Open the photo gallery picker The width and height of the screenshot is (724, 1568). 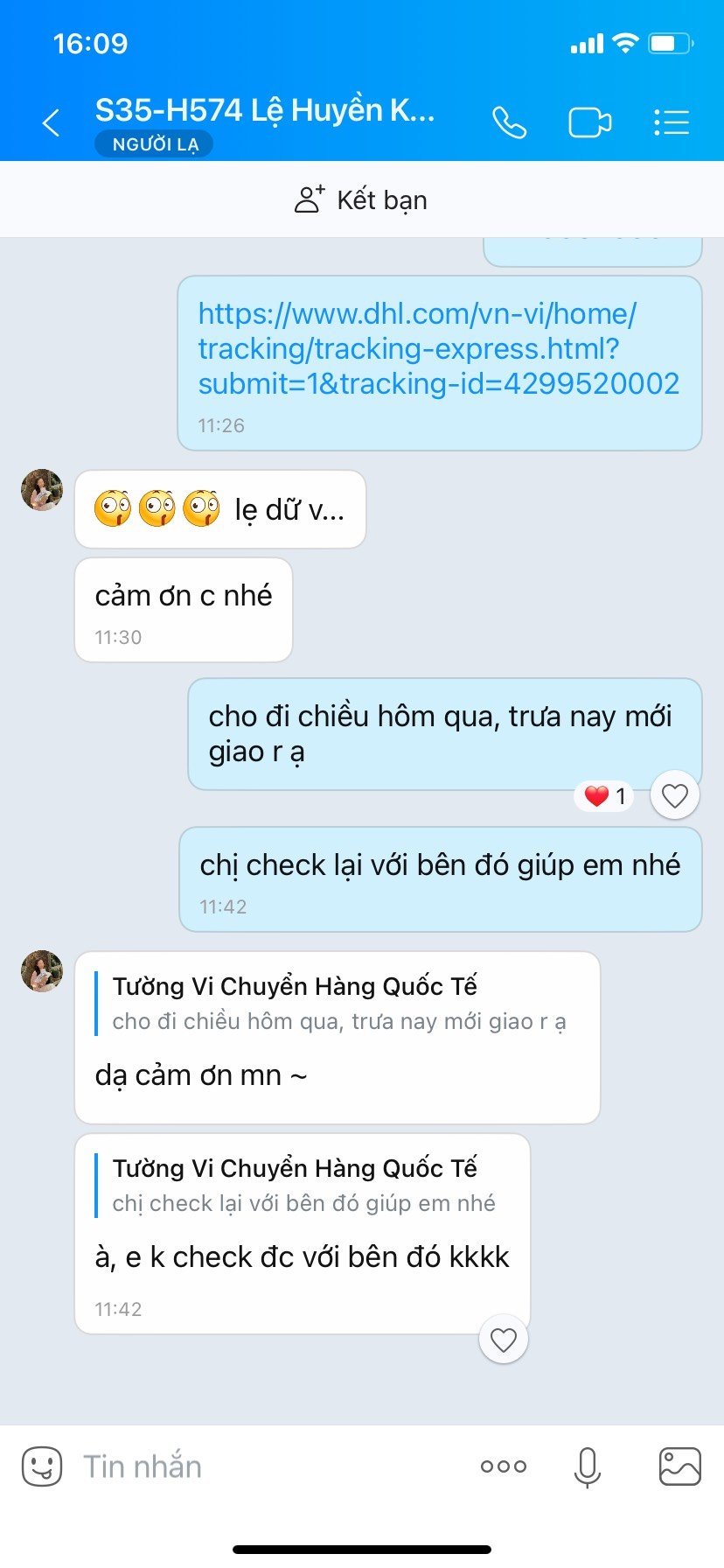click(679, 1466)
